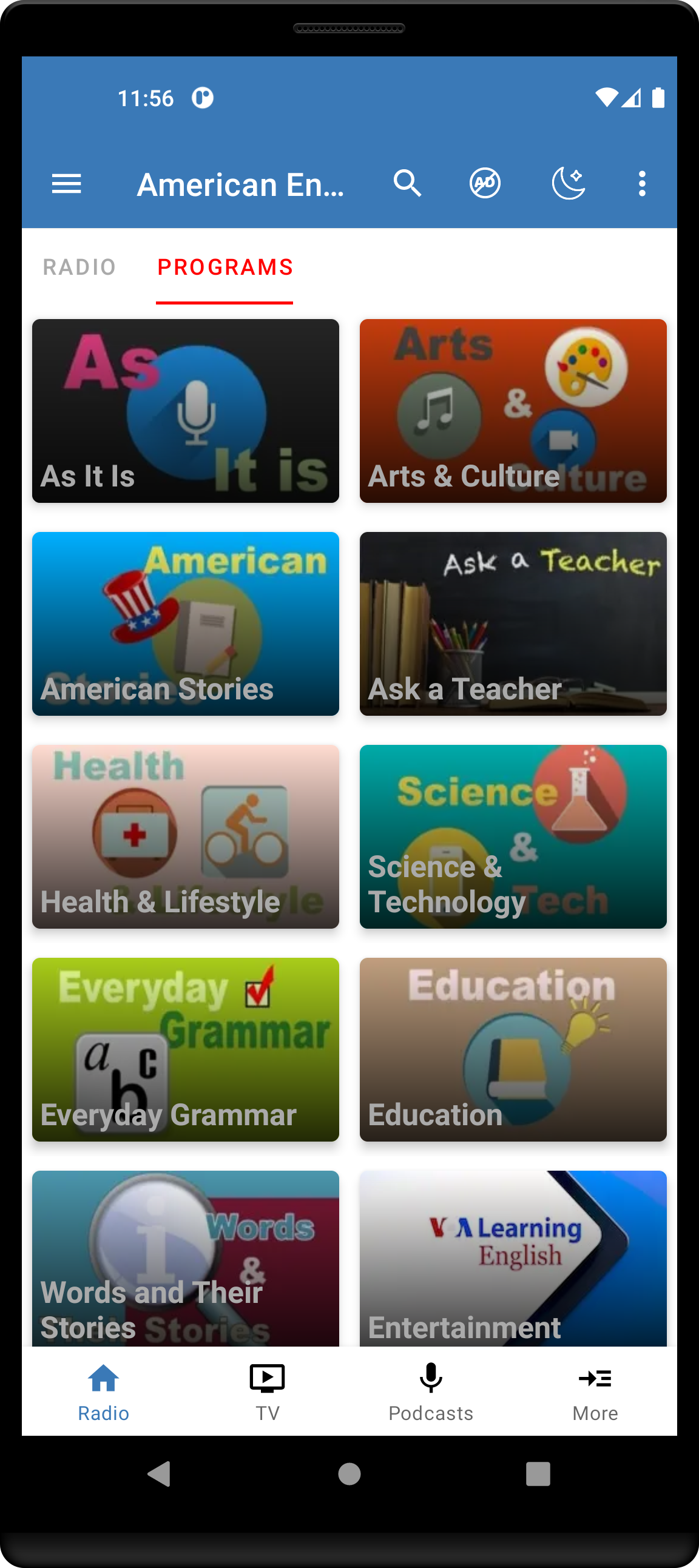Screen dimensions: 699x1568
Task: Open the search icon in the toolbar
Action: 407,183
